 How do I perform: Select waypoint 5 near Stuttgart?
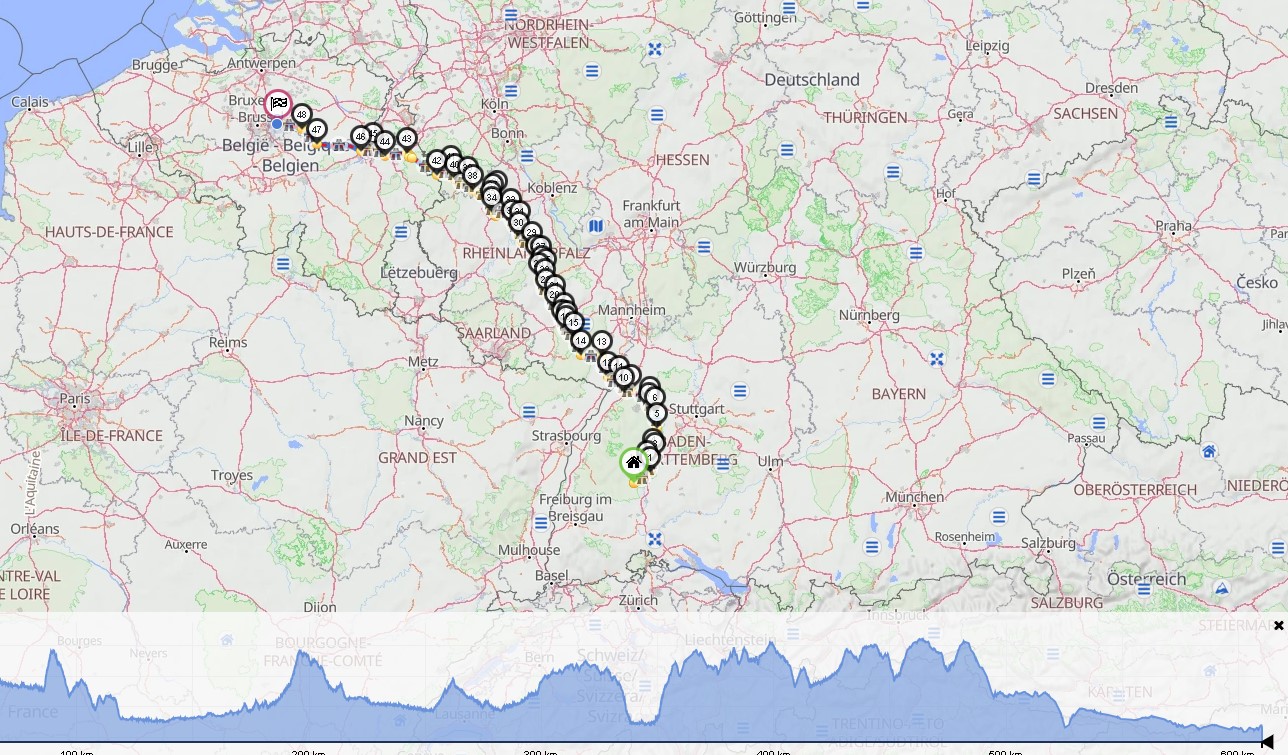click(x=656, y=413)
